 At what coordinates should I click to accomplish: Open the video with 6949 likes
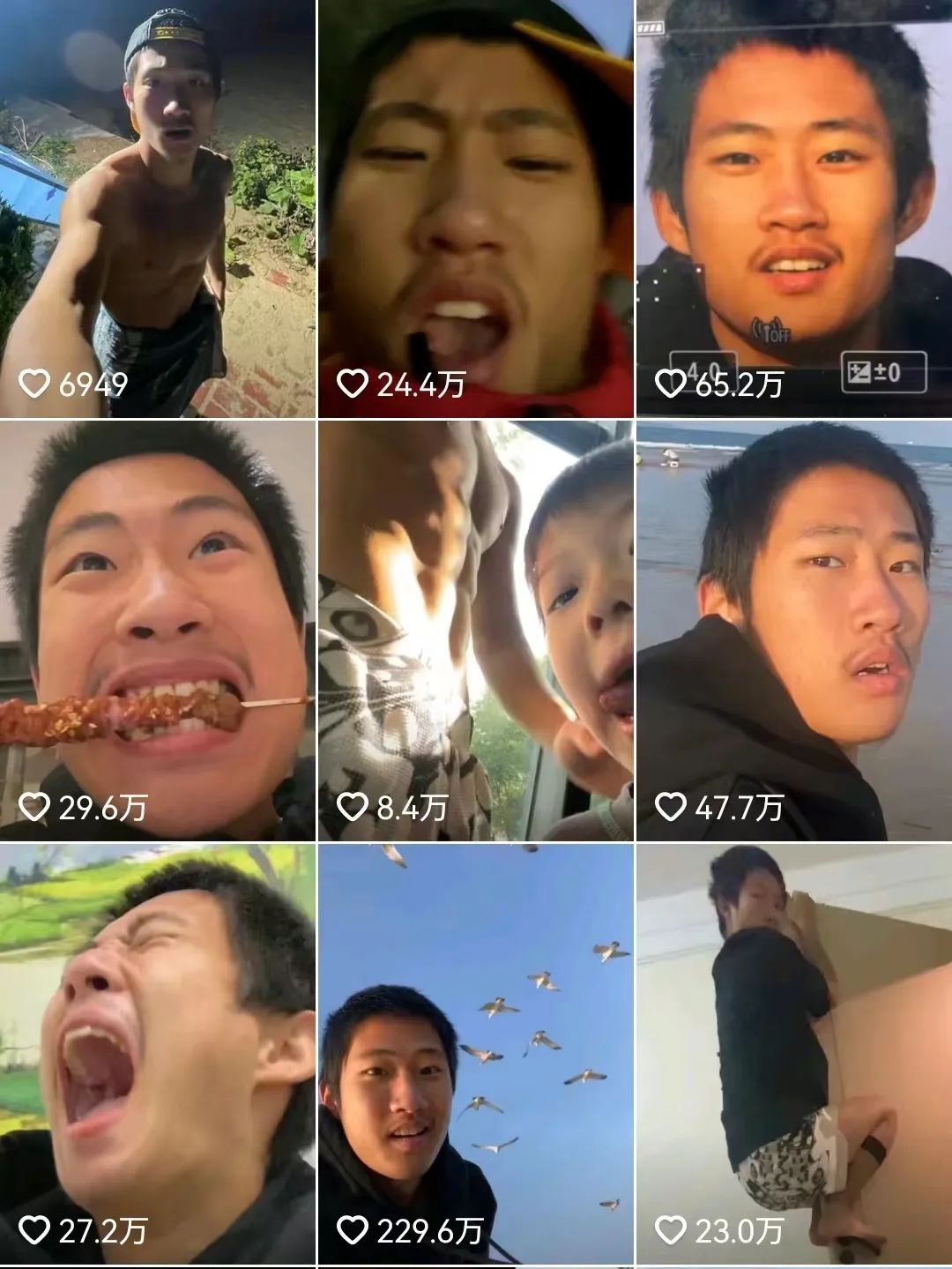pos(157,208)
